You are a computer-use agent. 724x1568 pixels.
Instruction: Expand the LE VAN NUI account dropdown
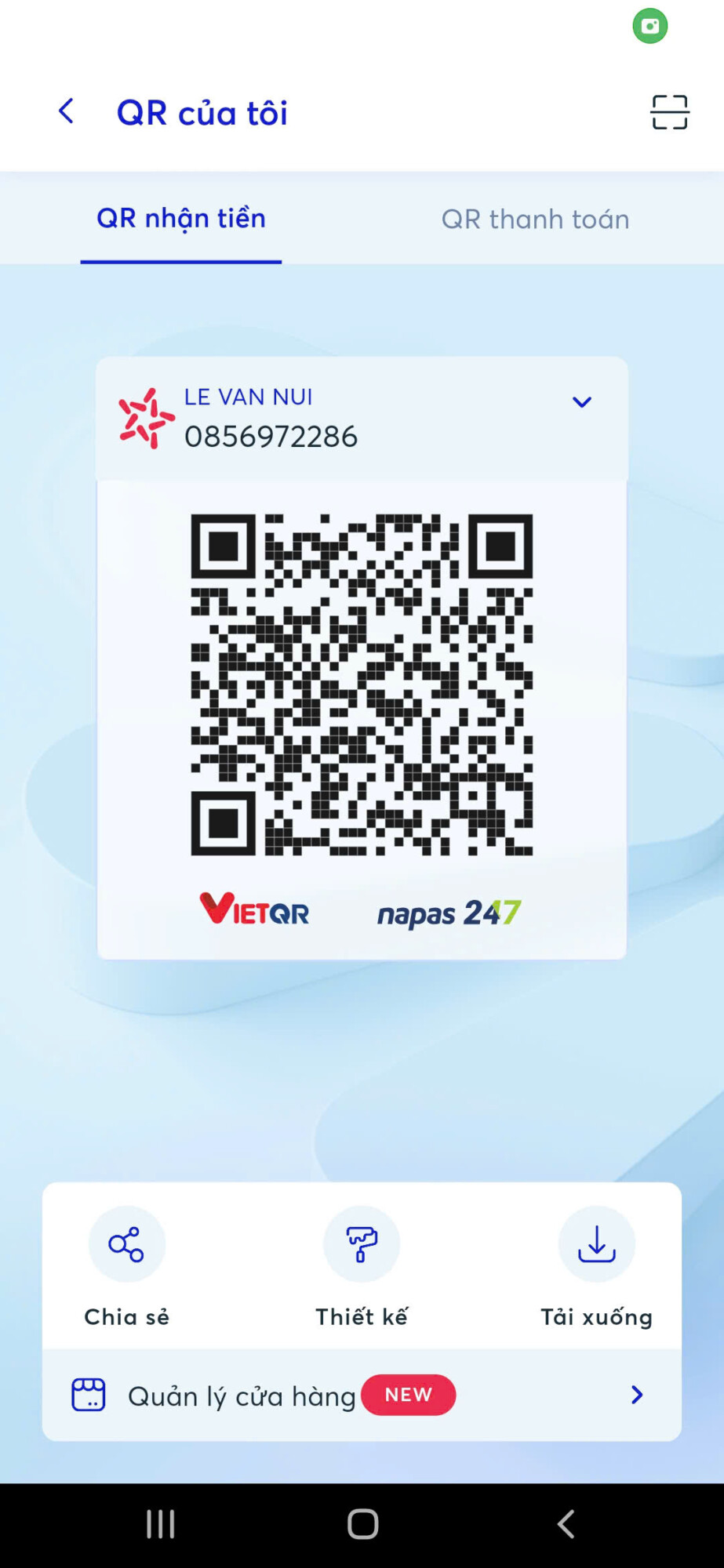(x=581, y=402)
